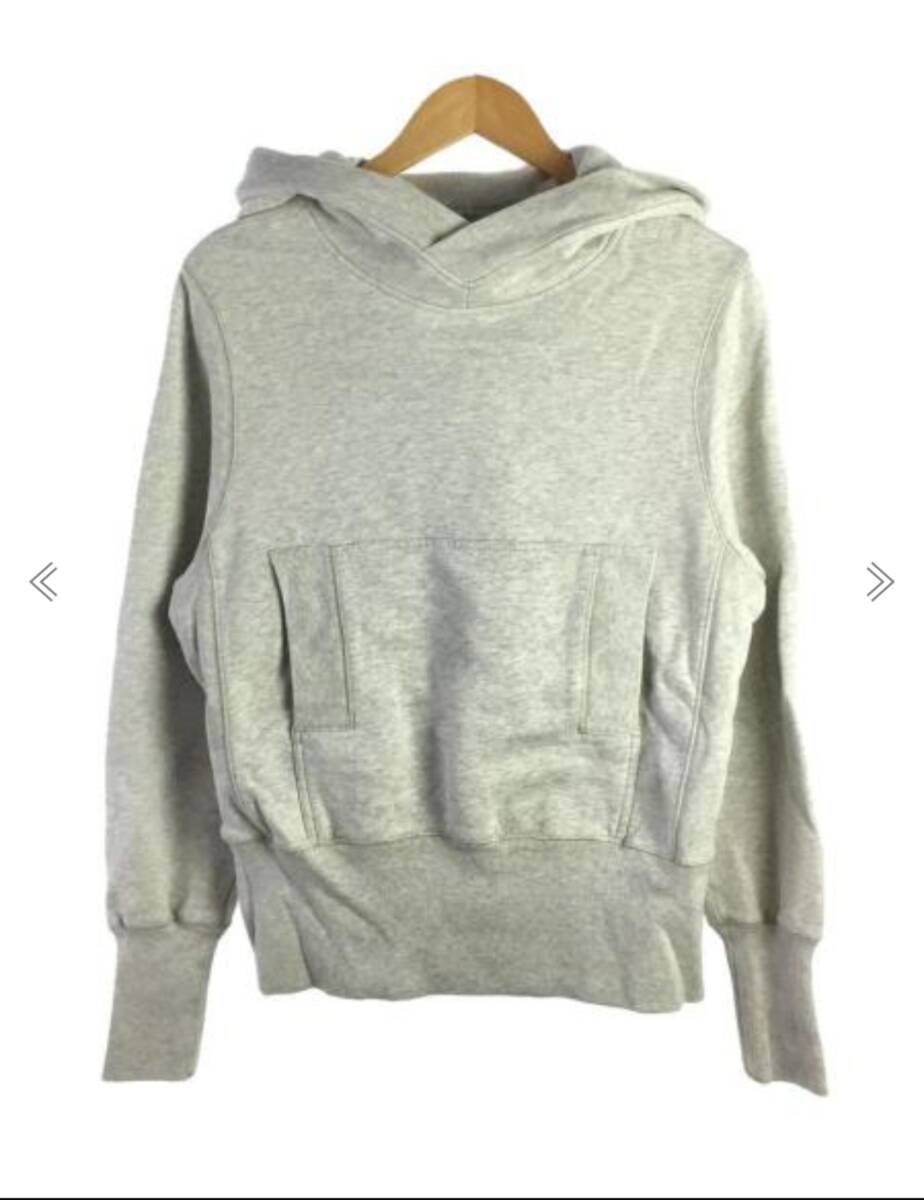Show the next product image
Image resolution: width=924 pixels, height=1200 pixels.
[x=879, y=582]
